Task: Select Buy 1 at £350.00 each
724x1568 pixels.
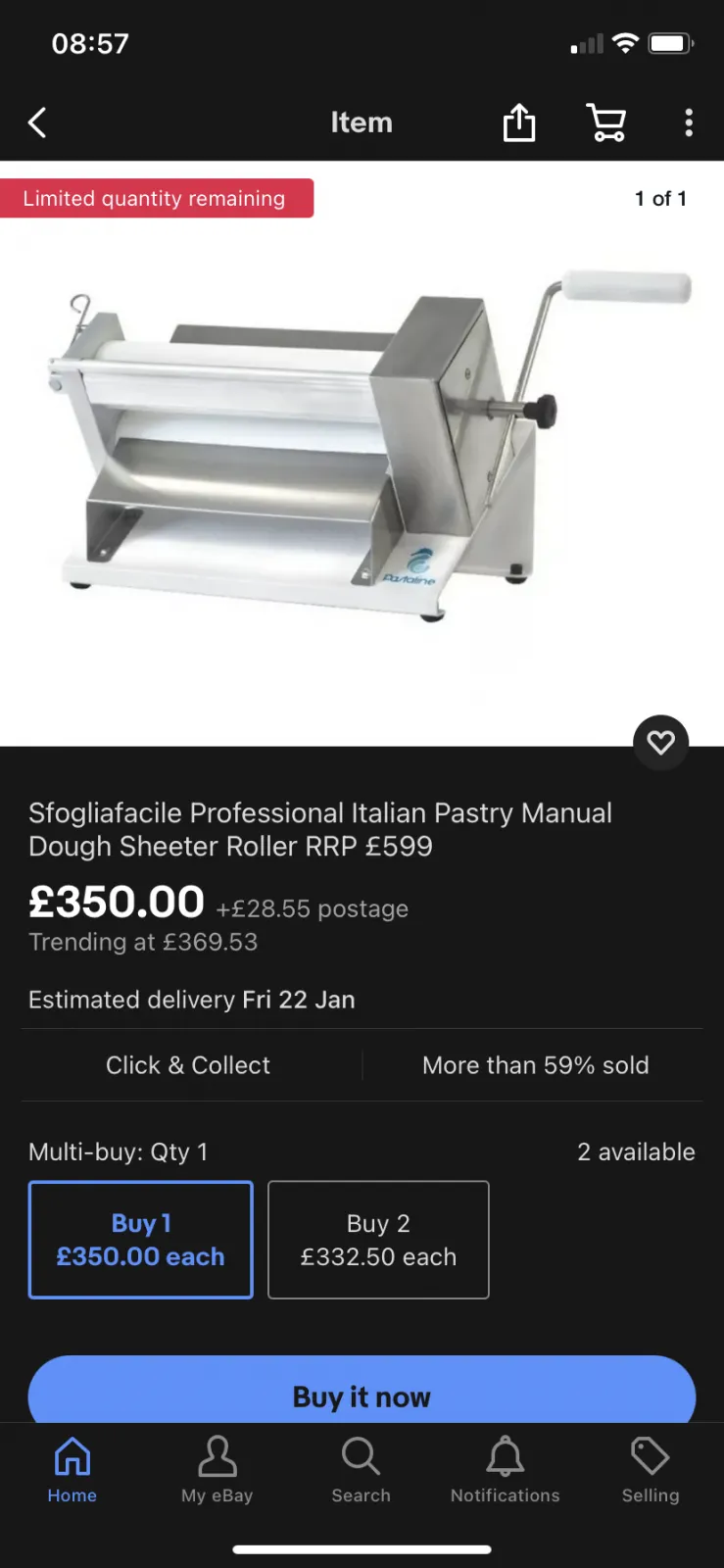Action: 141,1240
